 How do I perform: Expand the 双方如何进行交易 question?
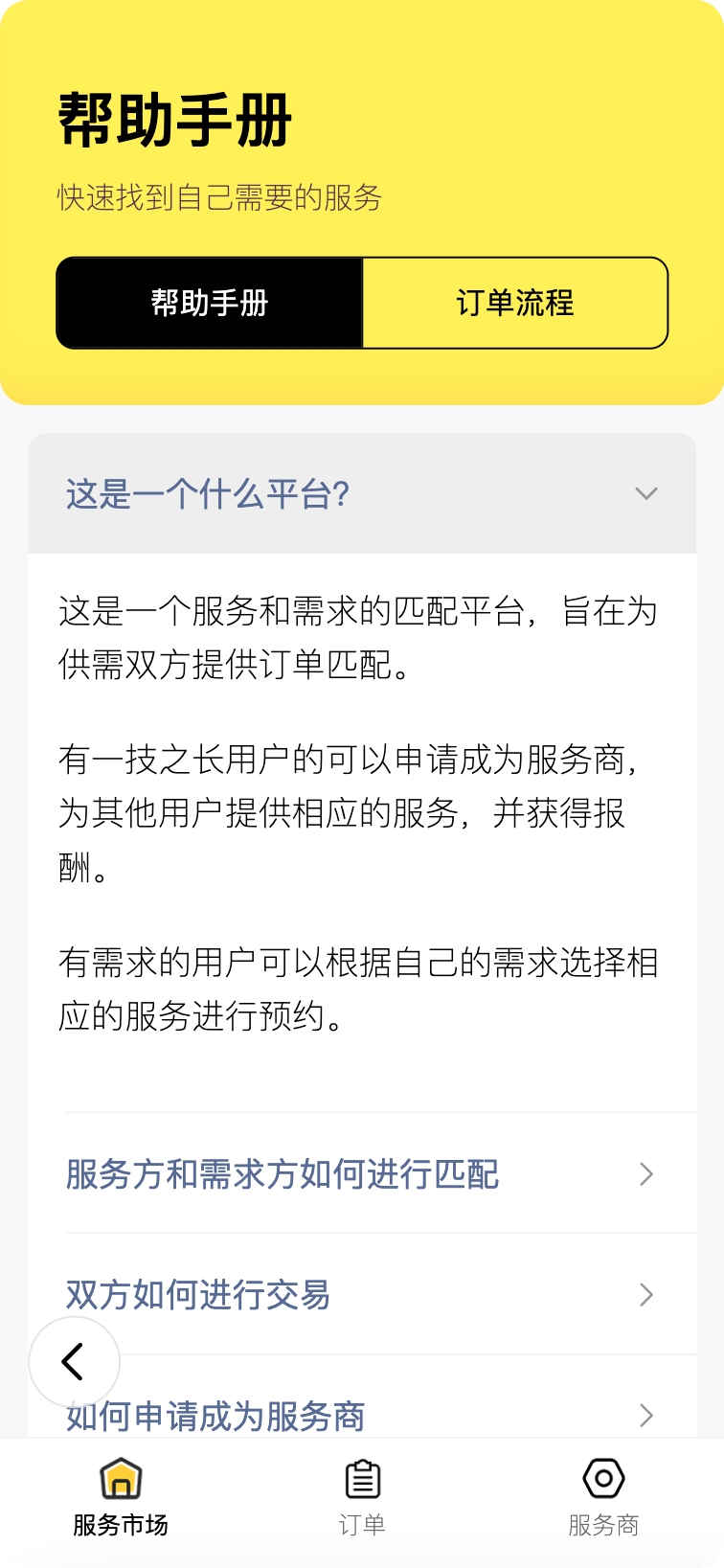pos(362,1294)
